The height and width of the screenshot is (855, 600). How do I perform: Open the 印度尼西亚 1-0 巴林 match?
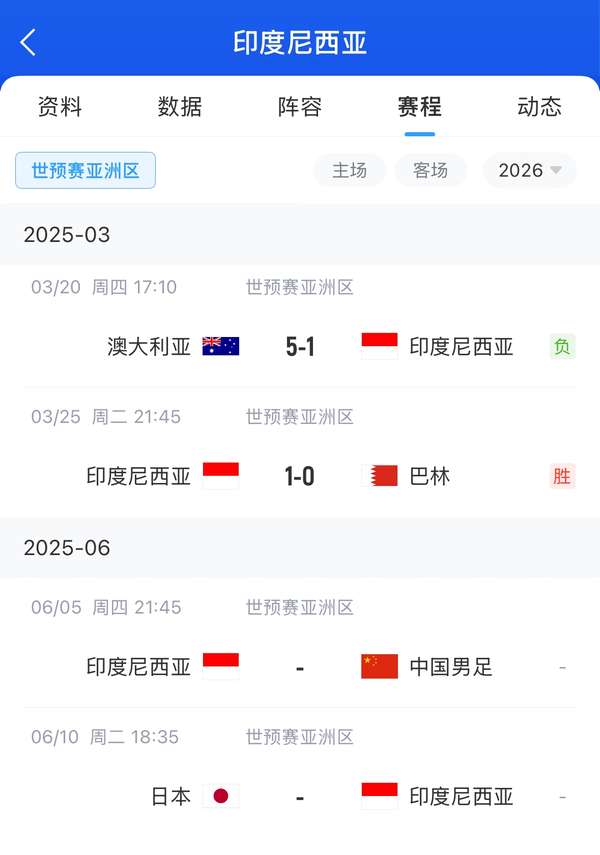coord(300,476)
